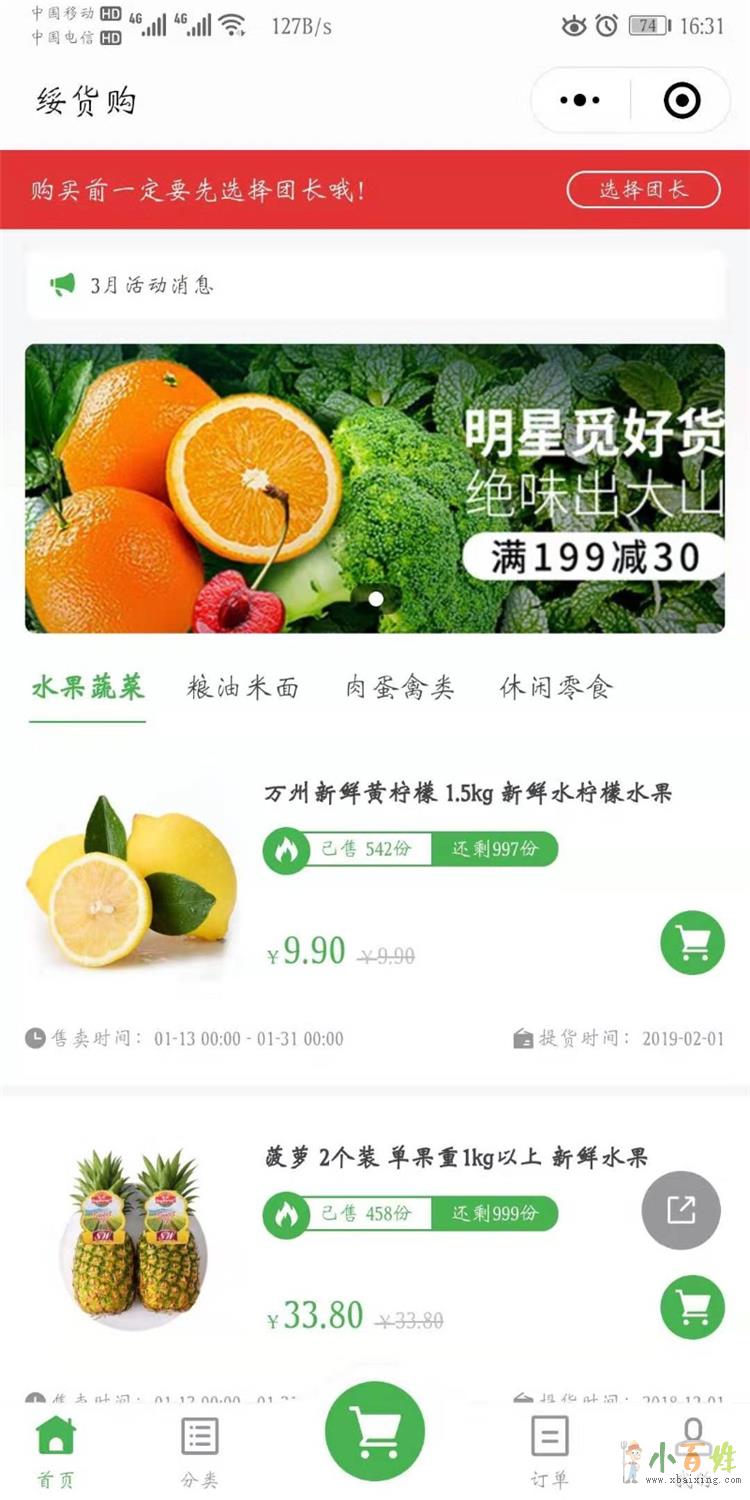Screen dimensions: 750x1500
Task: Open the mini program more-options menu
Action: 580,100
